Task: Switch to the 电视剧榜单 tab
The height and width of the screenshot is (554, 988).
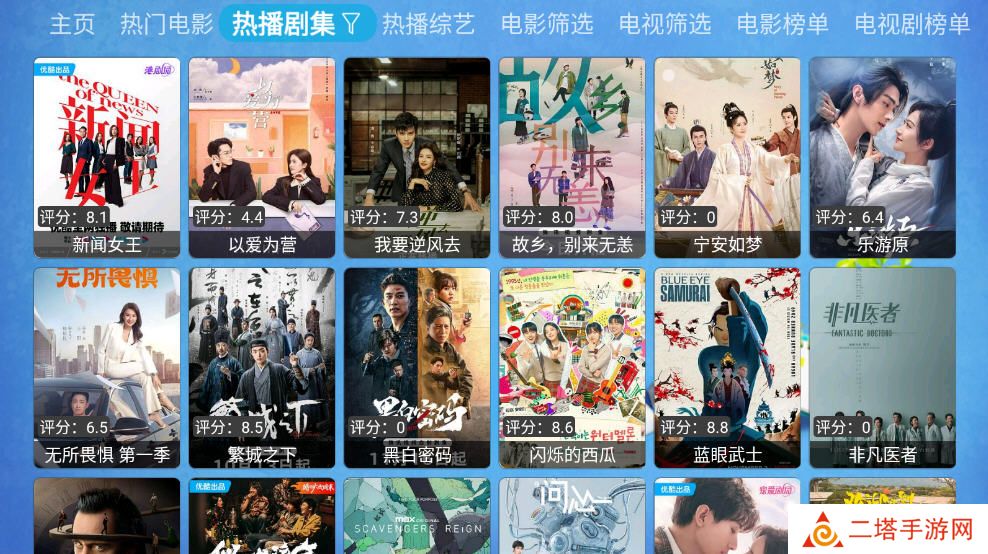Action: point(912,24)
